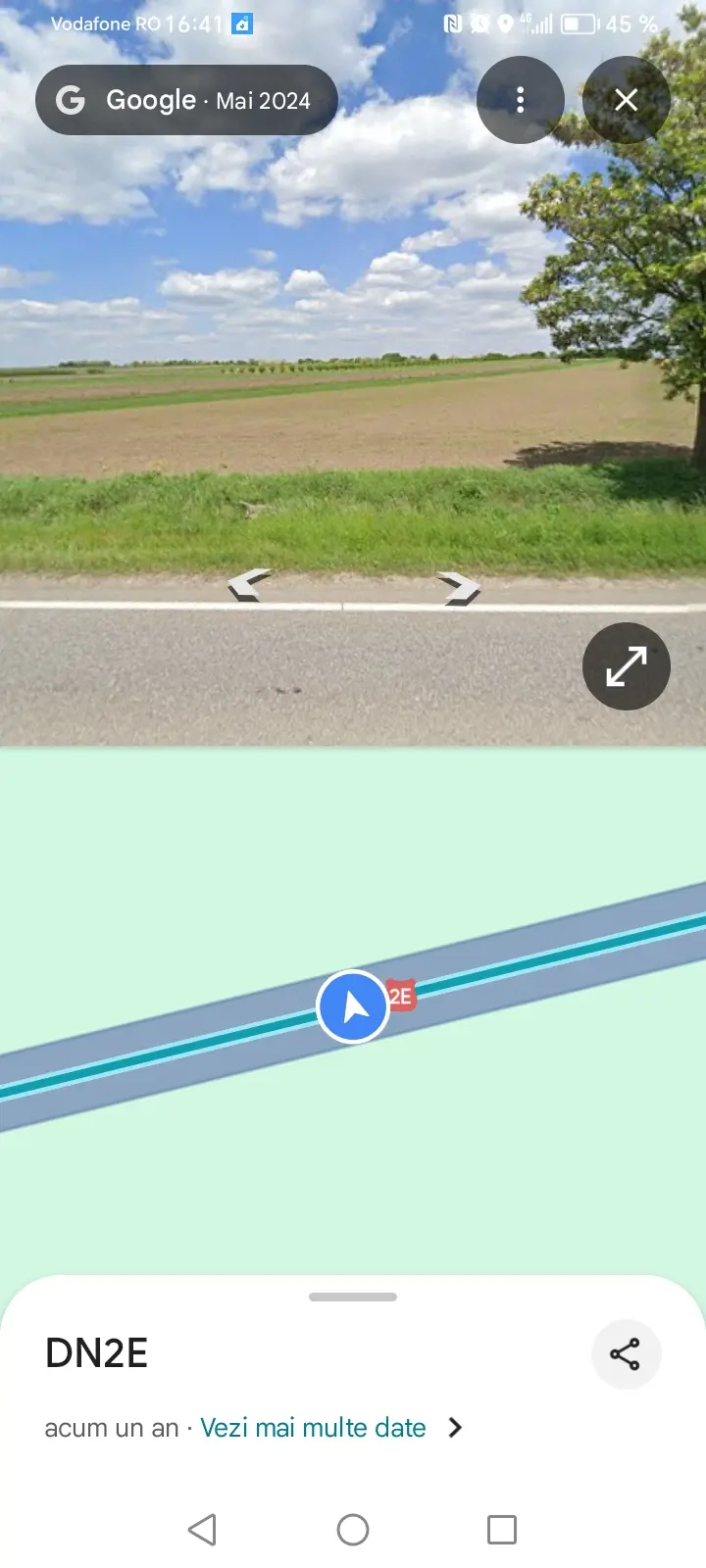The height and width of the screenshot is (1568, 706).
Task: Tap the Google Mai 2024 attribution pill
Action: click(186, 100)
